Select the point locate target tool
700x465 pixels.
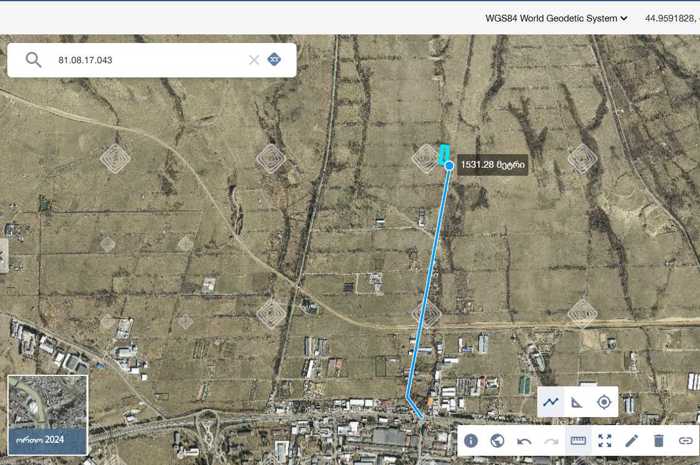pos(604,402)
